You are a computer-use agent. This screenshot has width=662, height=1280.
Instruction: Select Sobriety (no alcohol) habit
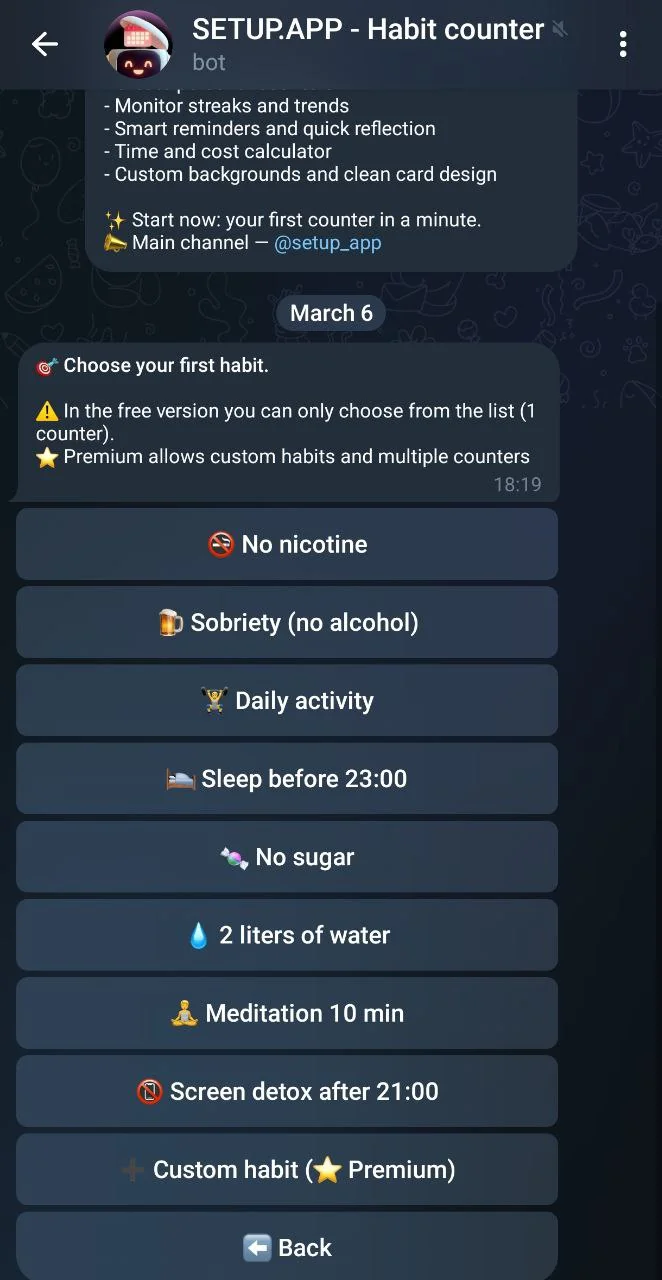pos(287,622)
